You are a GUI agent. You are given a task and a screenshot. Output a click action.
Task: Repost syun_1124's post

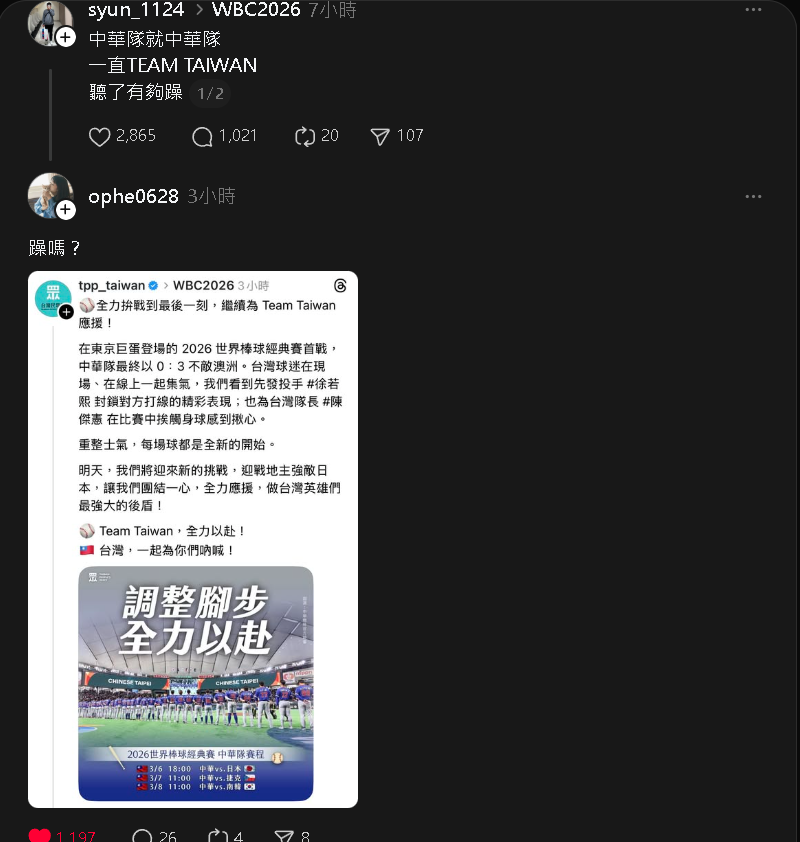pos(305,136)
